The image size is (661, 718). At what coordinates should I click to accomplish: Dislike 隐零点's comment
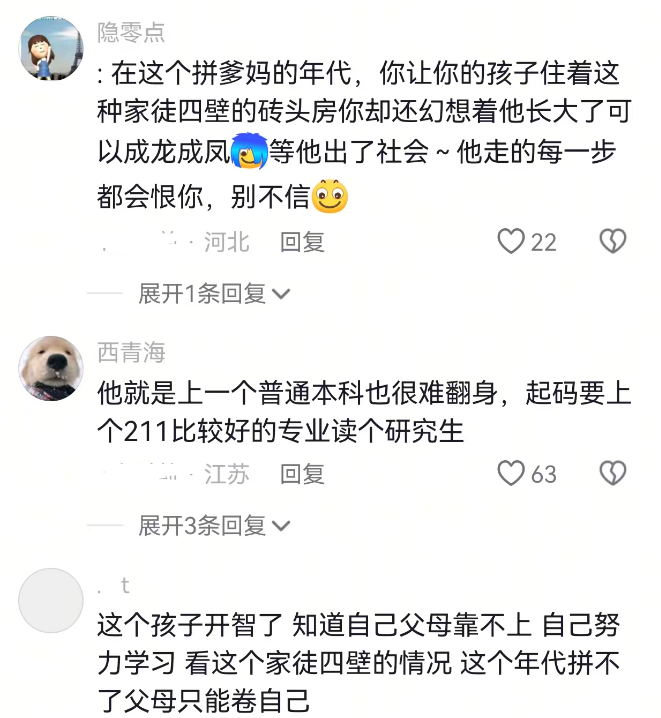coord(612,241)
